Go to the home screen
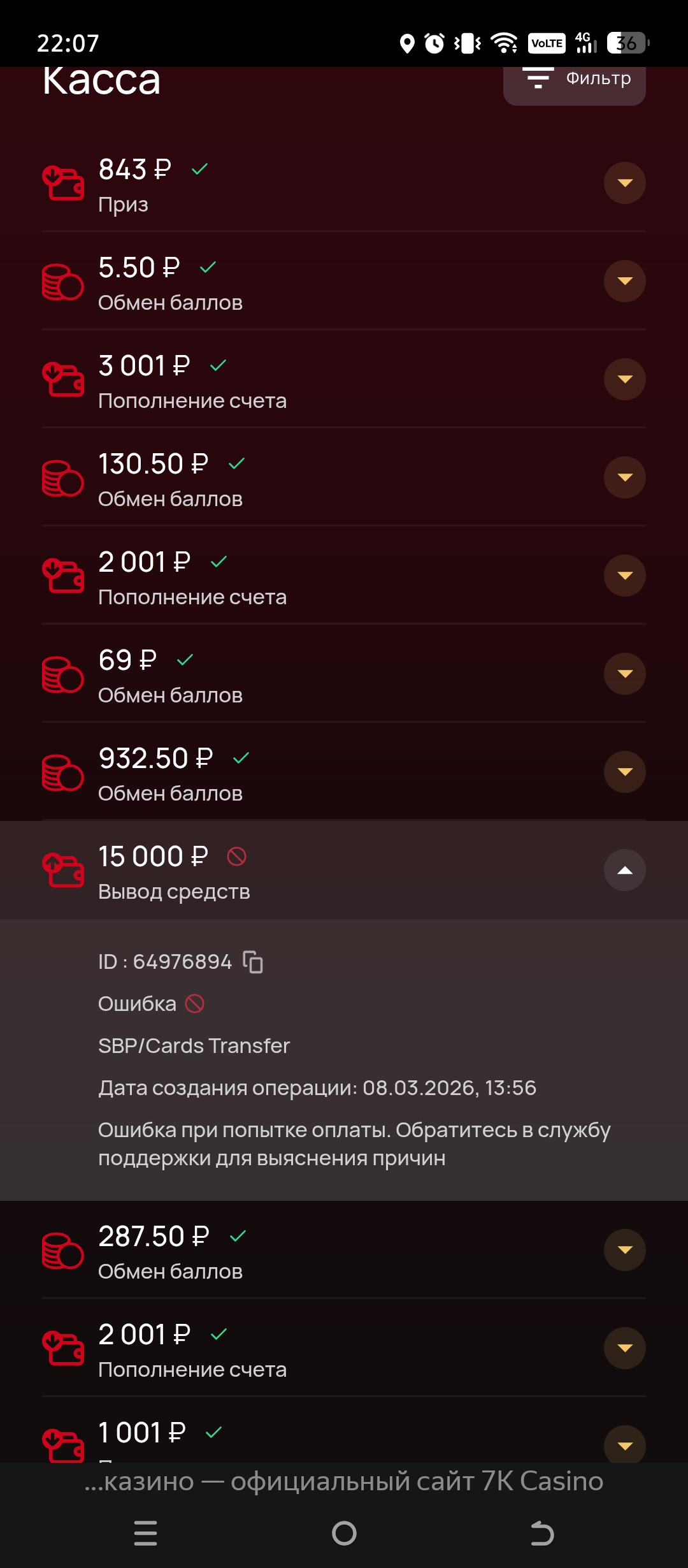The height and width of the screenshot is (1568, 688). 344,1533
